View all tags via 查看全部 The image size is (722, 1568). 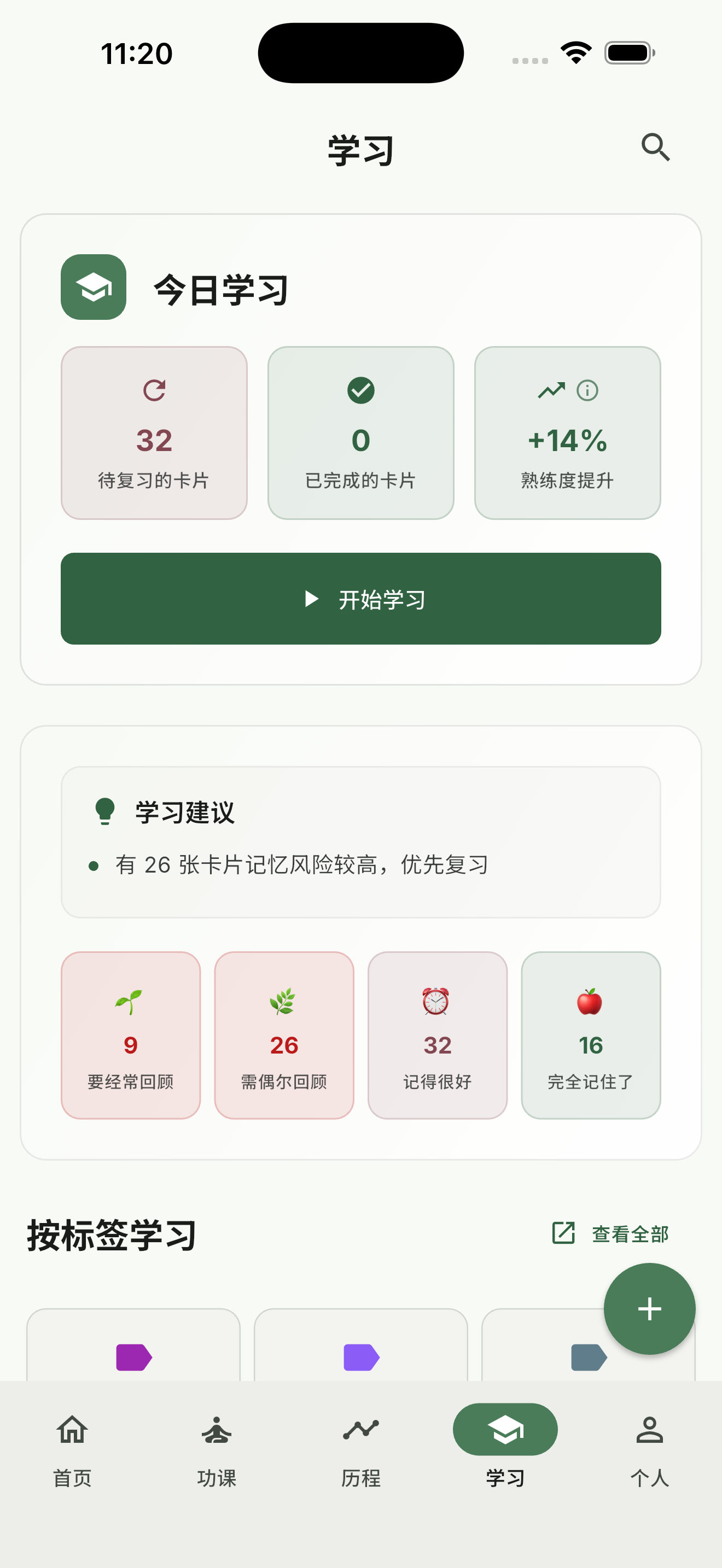pos(611,1234)
